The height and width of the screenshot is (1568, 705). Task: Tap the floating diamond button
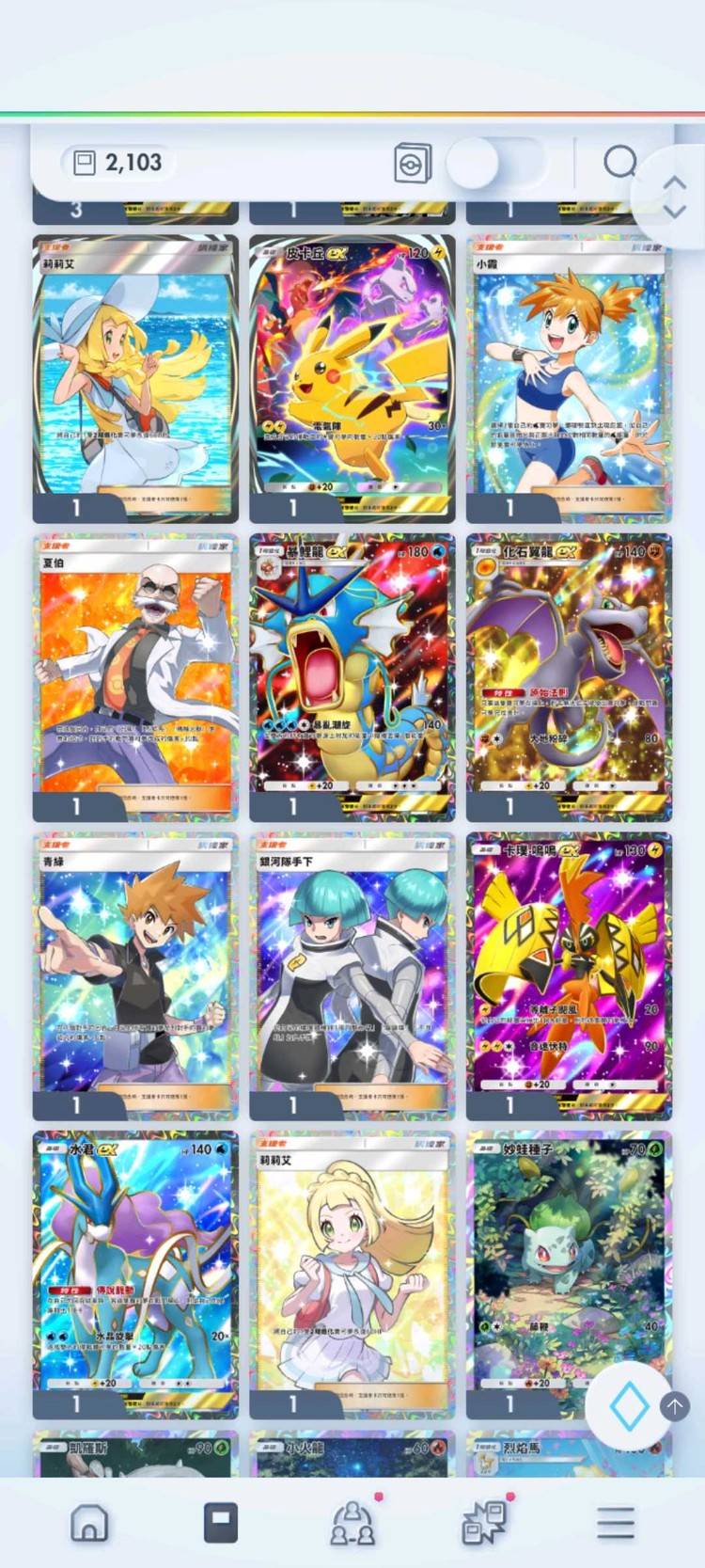[627, 1406]
